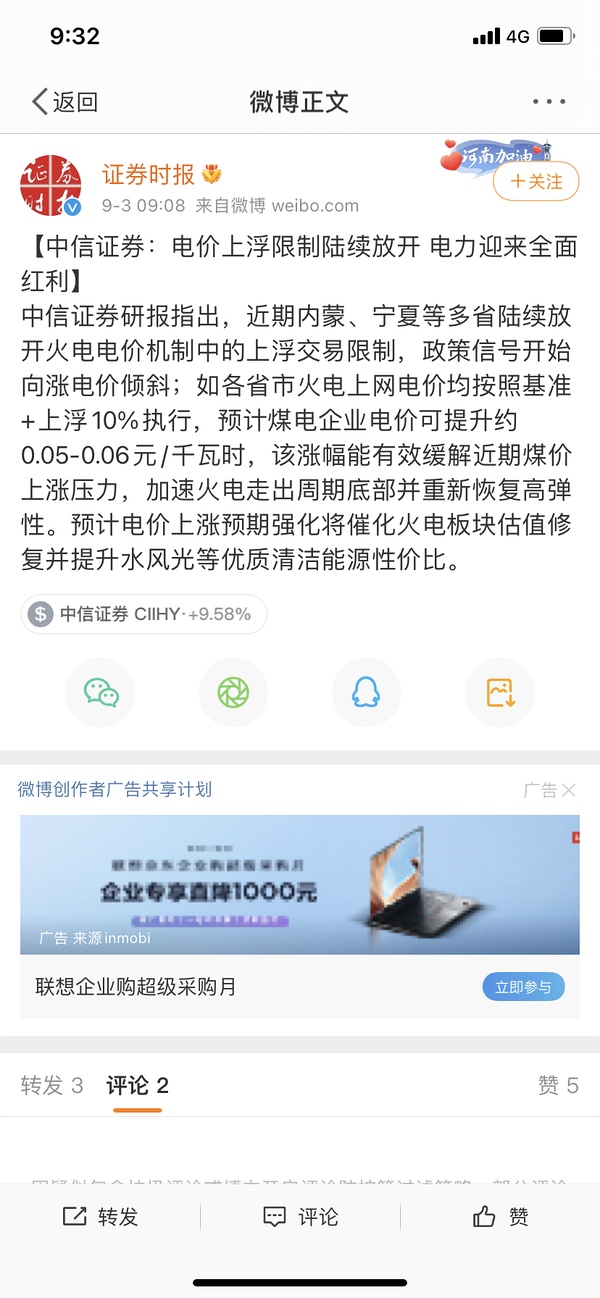Image resolution: width=600 pixels, height=1298 pixels.
Task: Open 微博创作者广告共享计划 link
Action: [115, 789]
